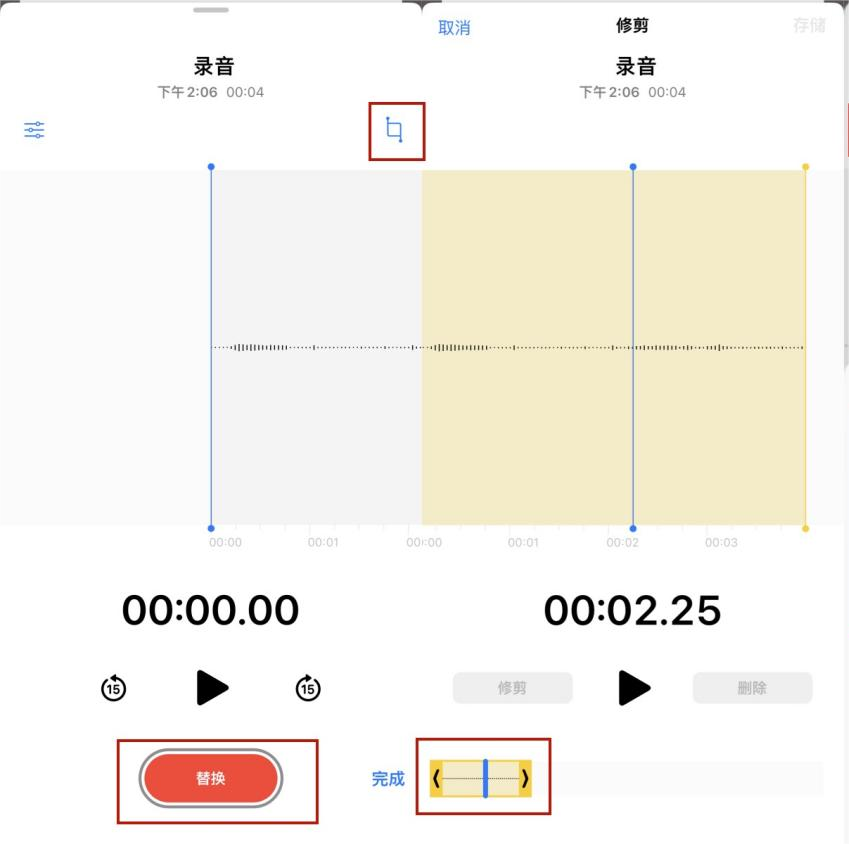Rewind 15 seconds
This screenshot has width=849, height=844.
[114, 688]
